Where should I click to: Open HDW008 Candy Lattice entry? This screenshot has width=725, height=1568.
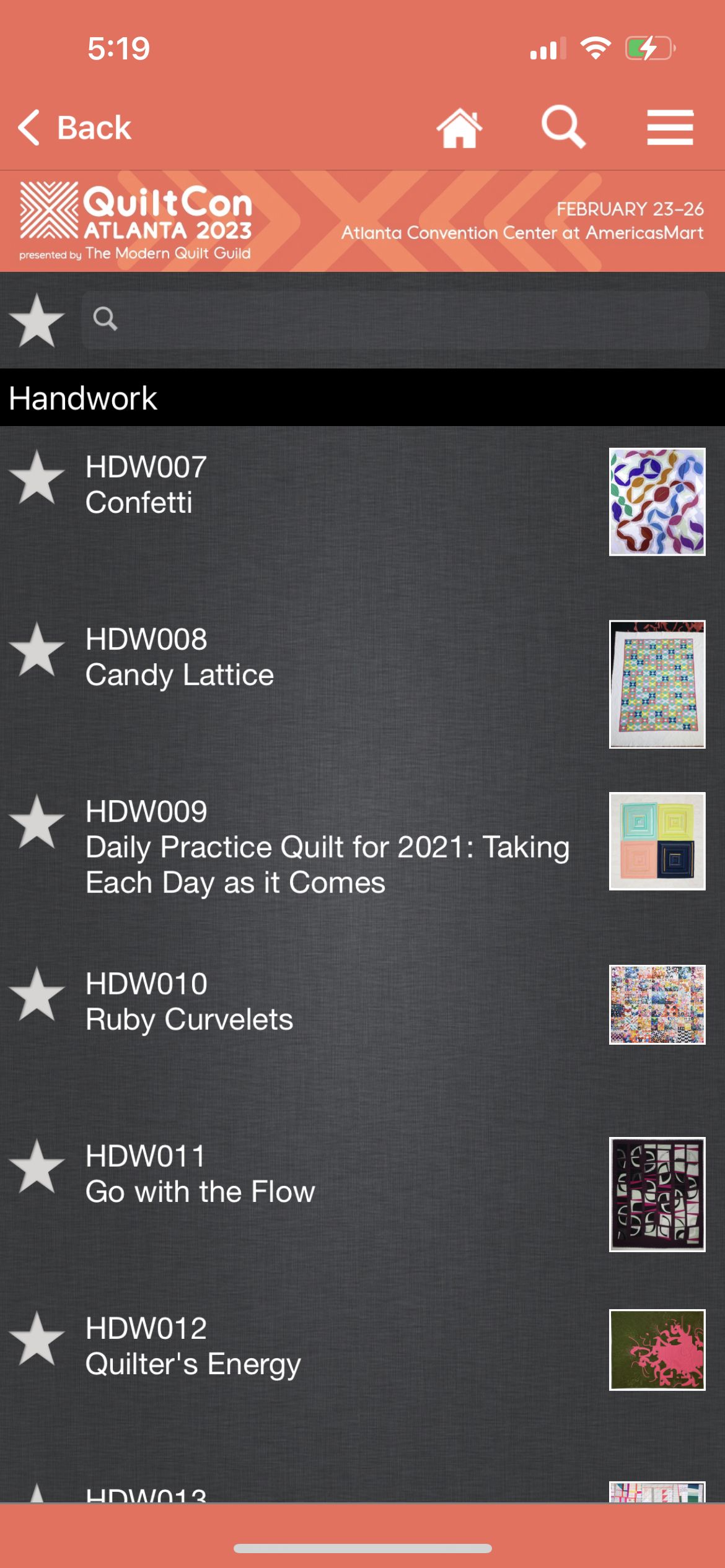(x=180, y=657)
